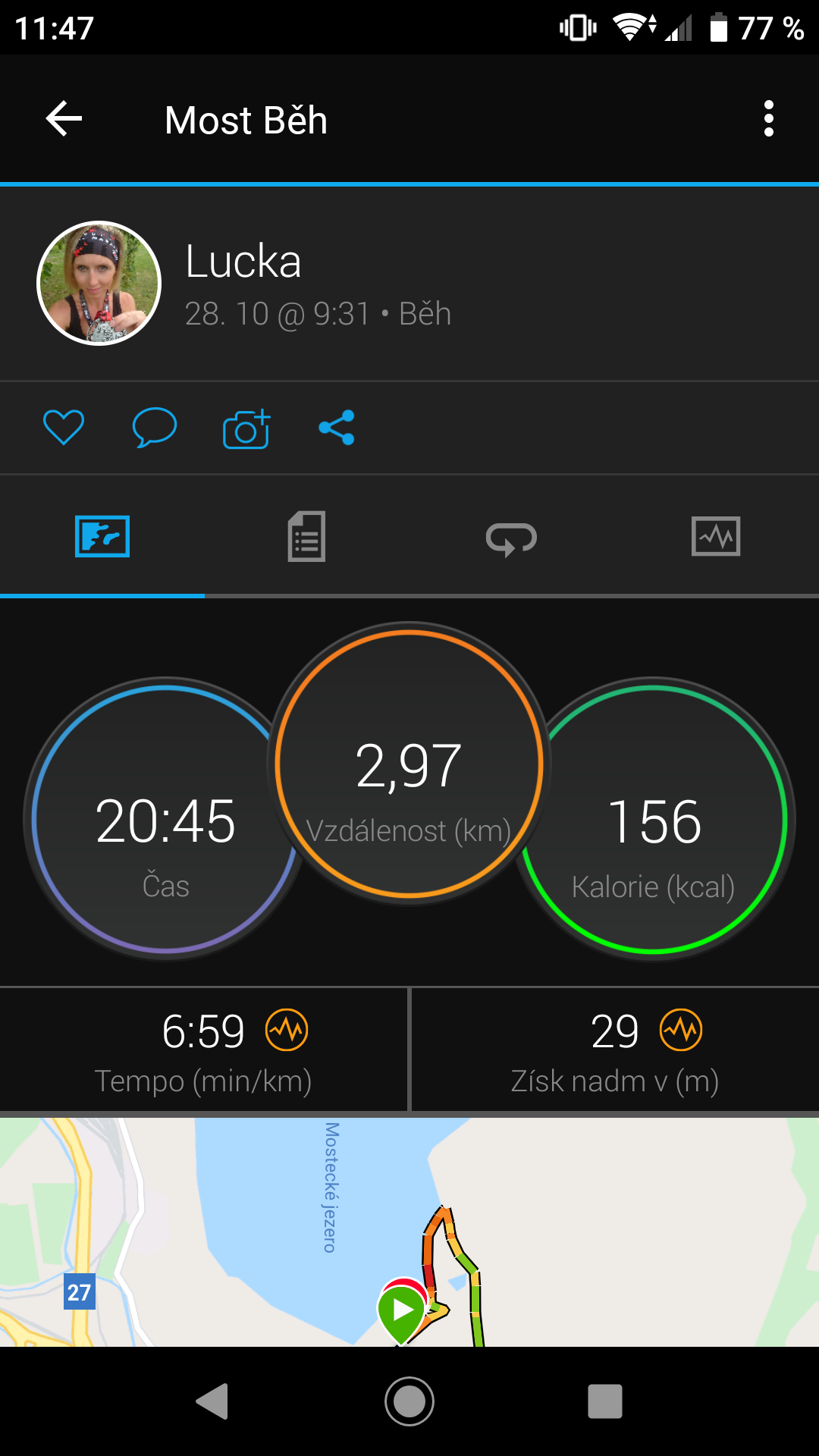Switch to the stats details tab
The image size is (819, 1456).
306,536
